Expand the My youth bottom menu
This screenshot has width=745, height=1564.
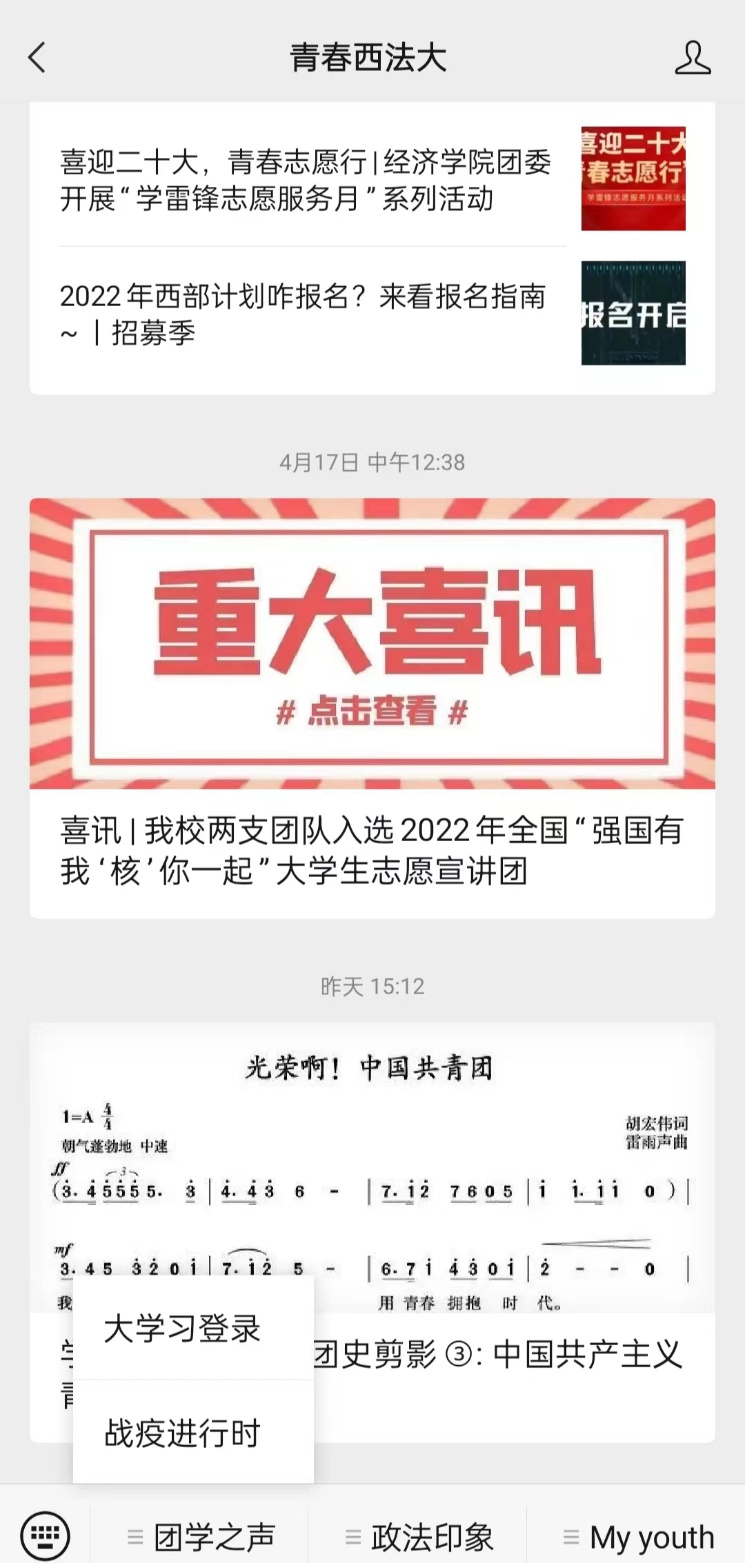tap(637, 1537)
